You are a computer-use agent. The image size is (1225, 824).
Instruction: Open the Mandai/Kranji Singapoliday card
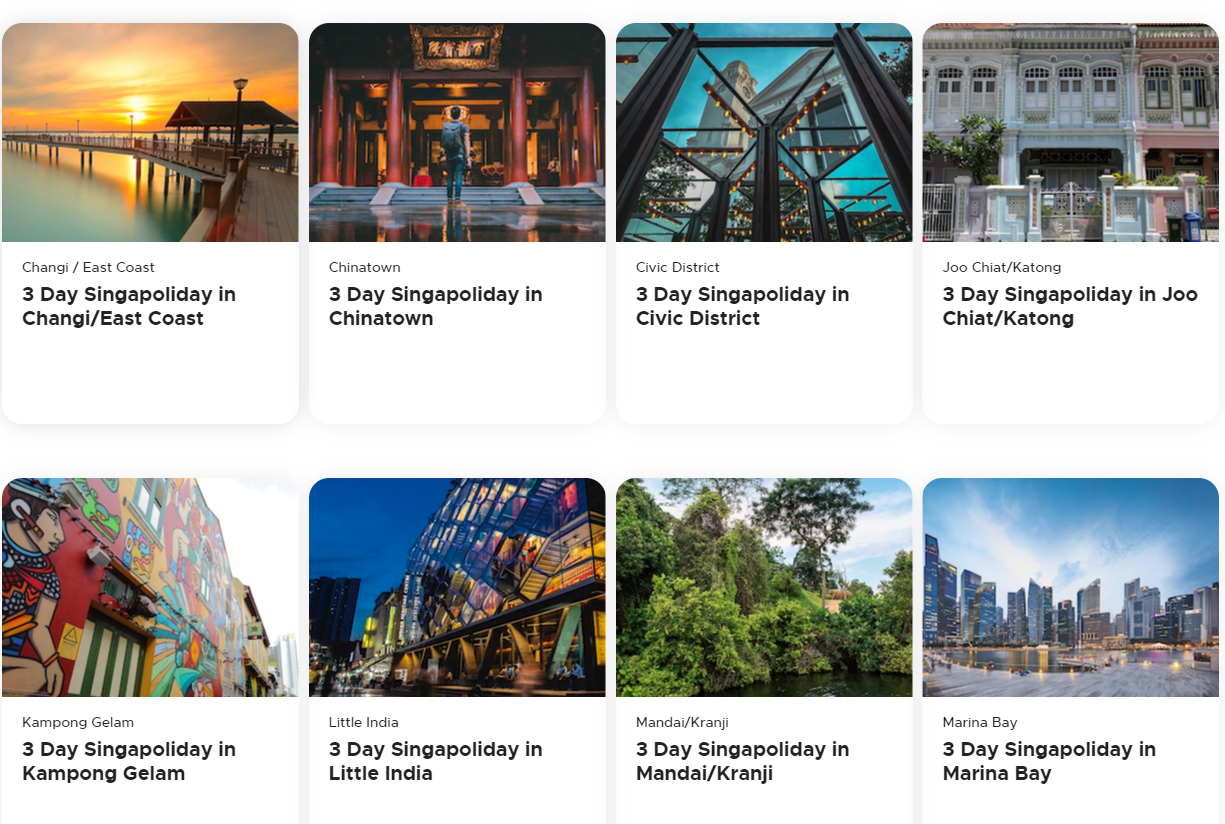(764, 761)
